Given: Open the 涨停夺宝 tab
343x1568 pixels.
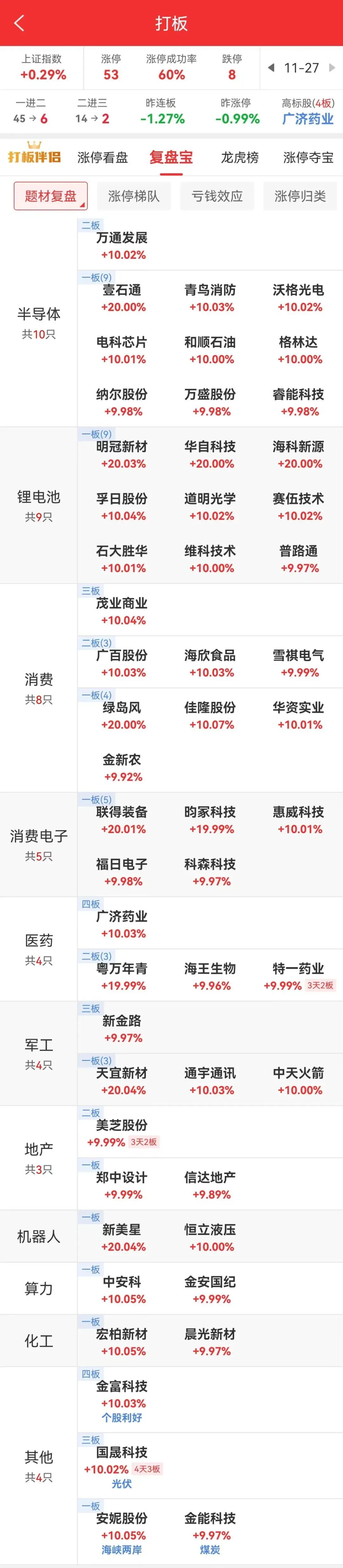Looking at the screenshot, I should pos(308,158).
